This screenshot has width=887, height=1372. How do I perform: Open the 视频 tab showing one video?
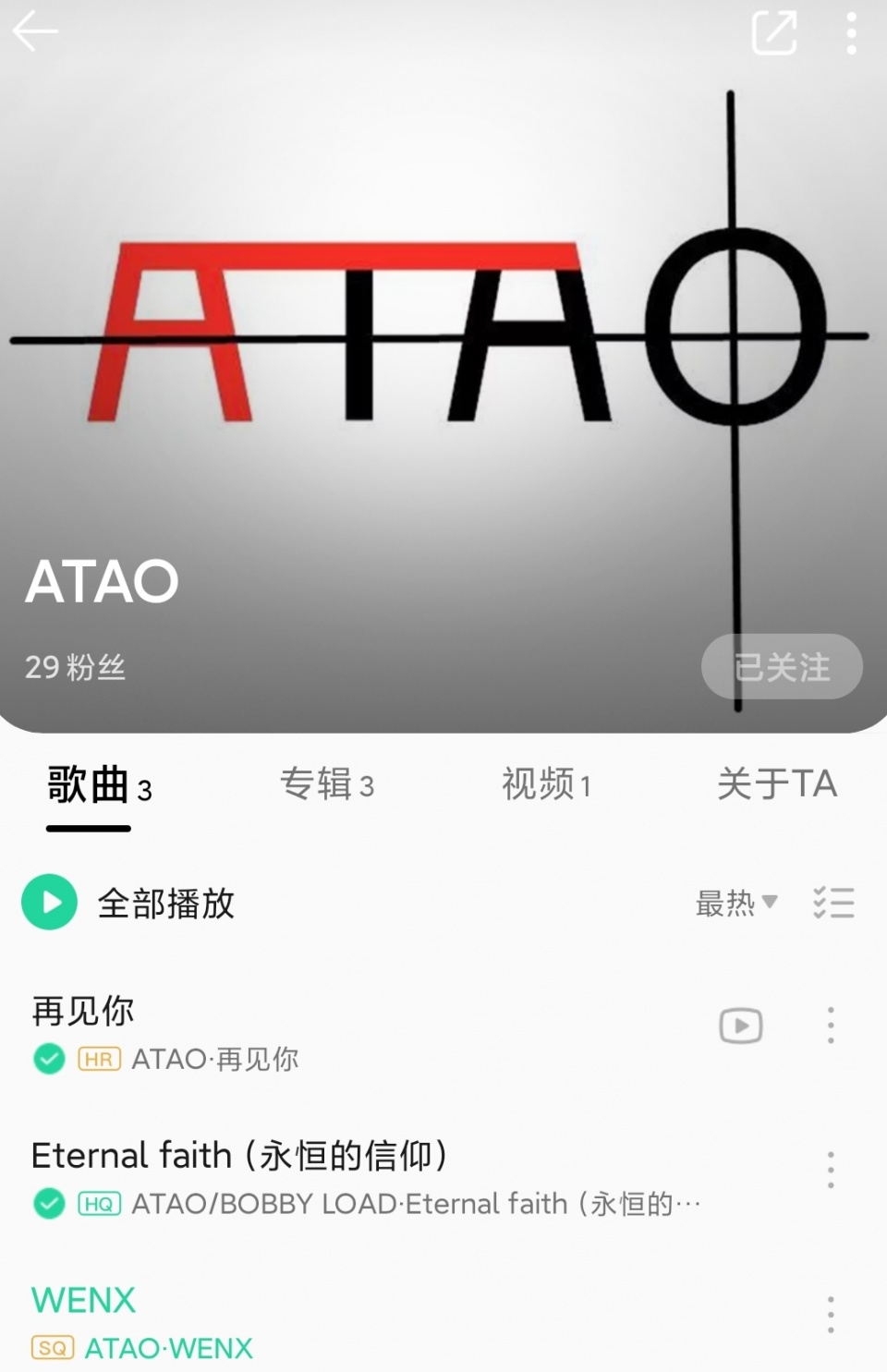(x=547, y=783)
